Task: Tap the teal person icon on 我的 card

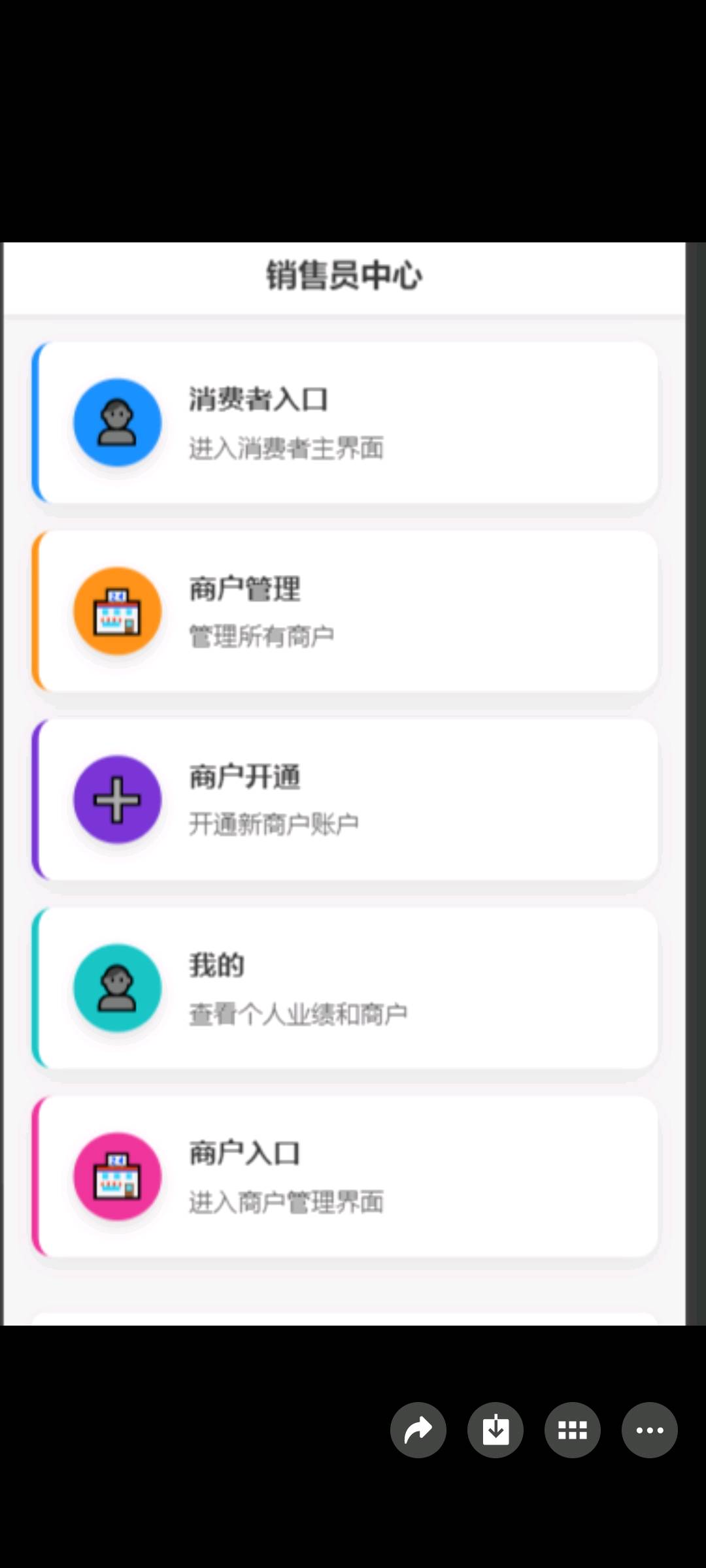Action: tap(116, 988)
